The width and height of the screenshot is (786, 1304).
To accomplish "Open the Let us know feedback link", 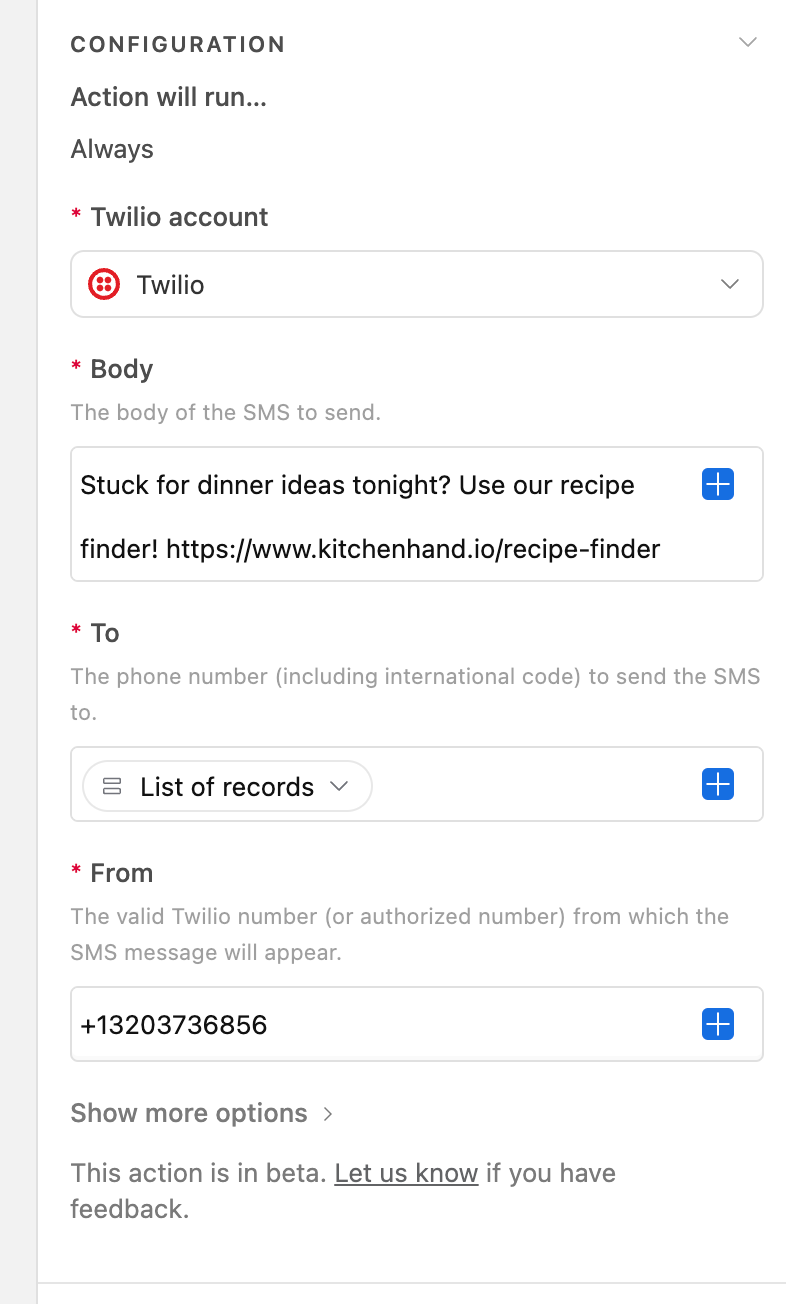I will pyautogui.click(x=406, y=1172).
